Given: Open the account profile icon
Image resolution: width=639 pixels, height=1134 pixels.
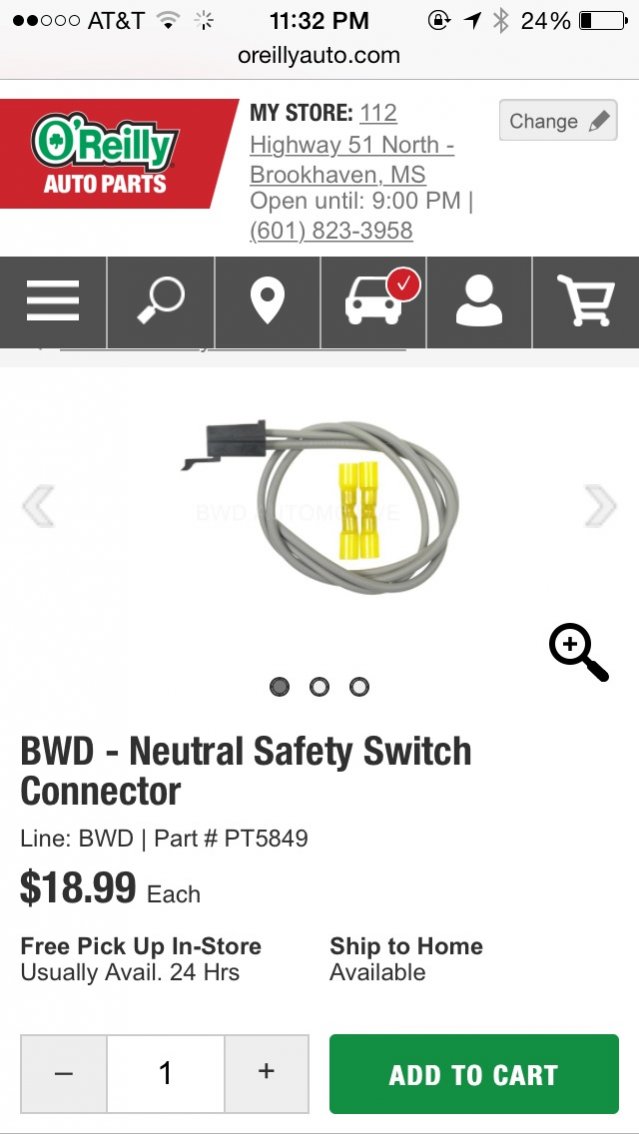Looking at the screenshot, I should pos(479,302).
